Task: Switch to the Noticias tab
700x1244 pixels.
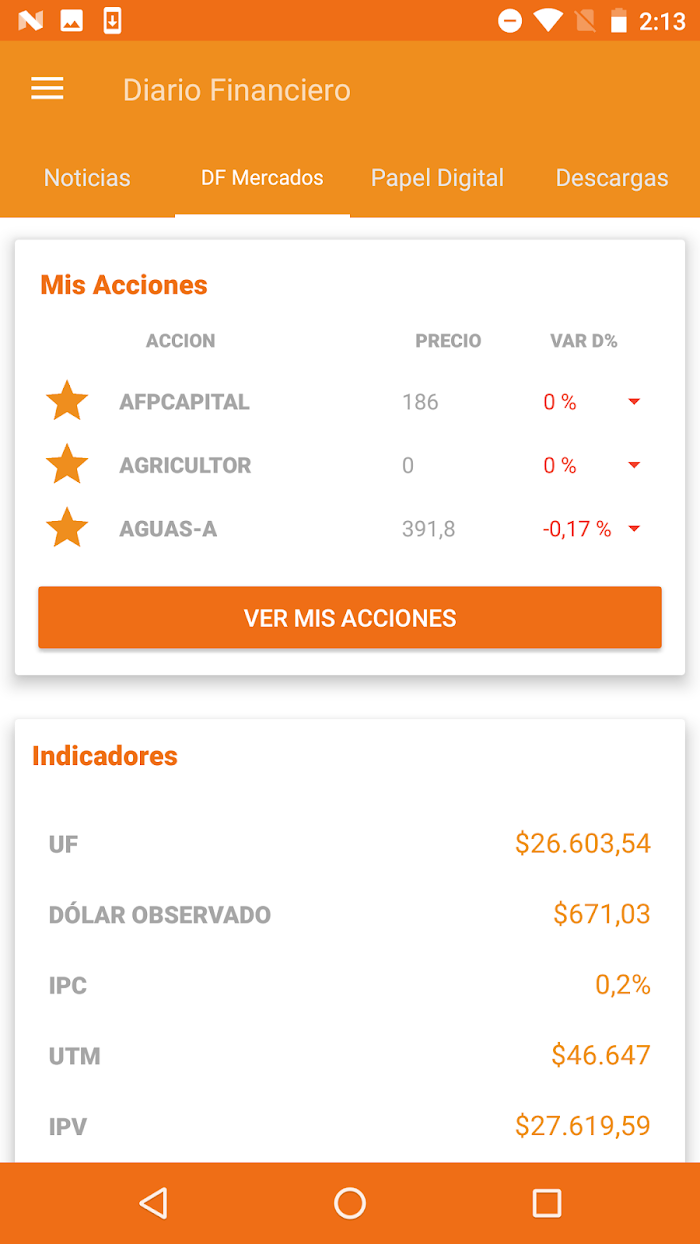Action: coord(87,178)
